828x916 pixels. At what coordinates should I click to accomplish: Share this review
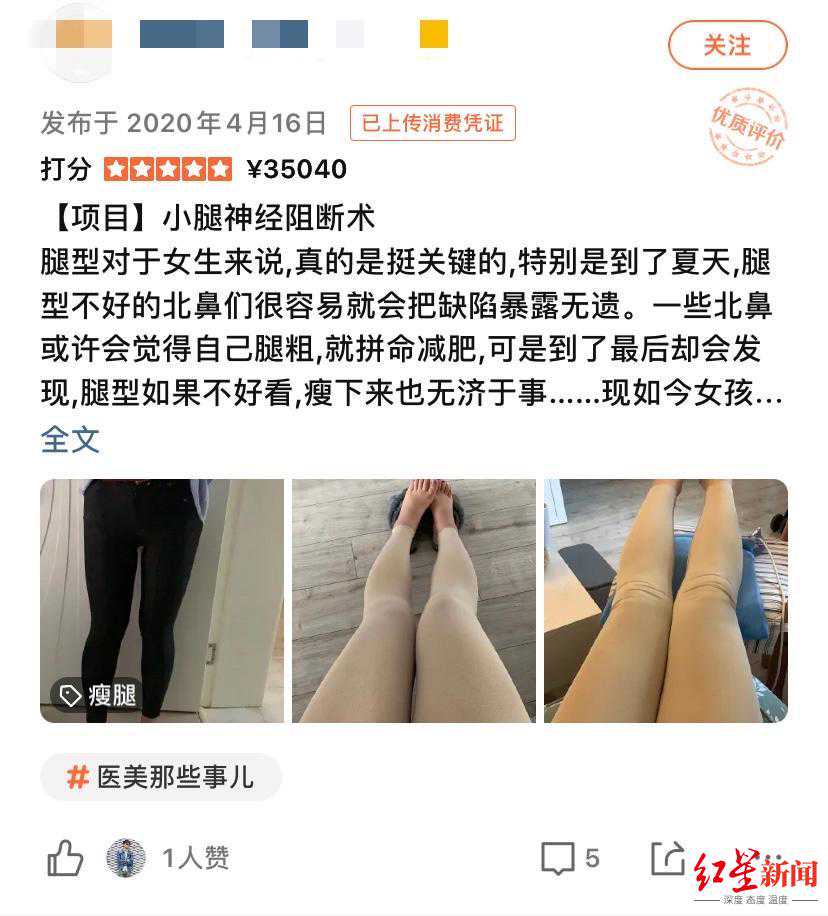667,858
